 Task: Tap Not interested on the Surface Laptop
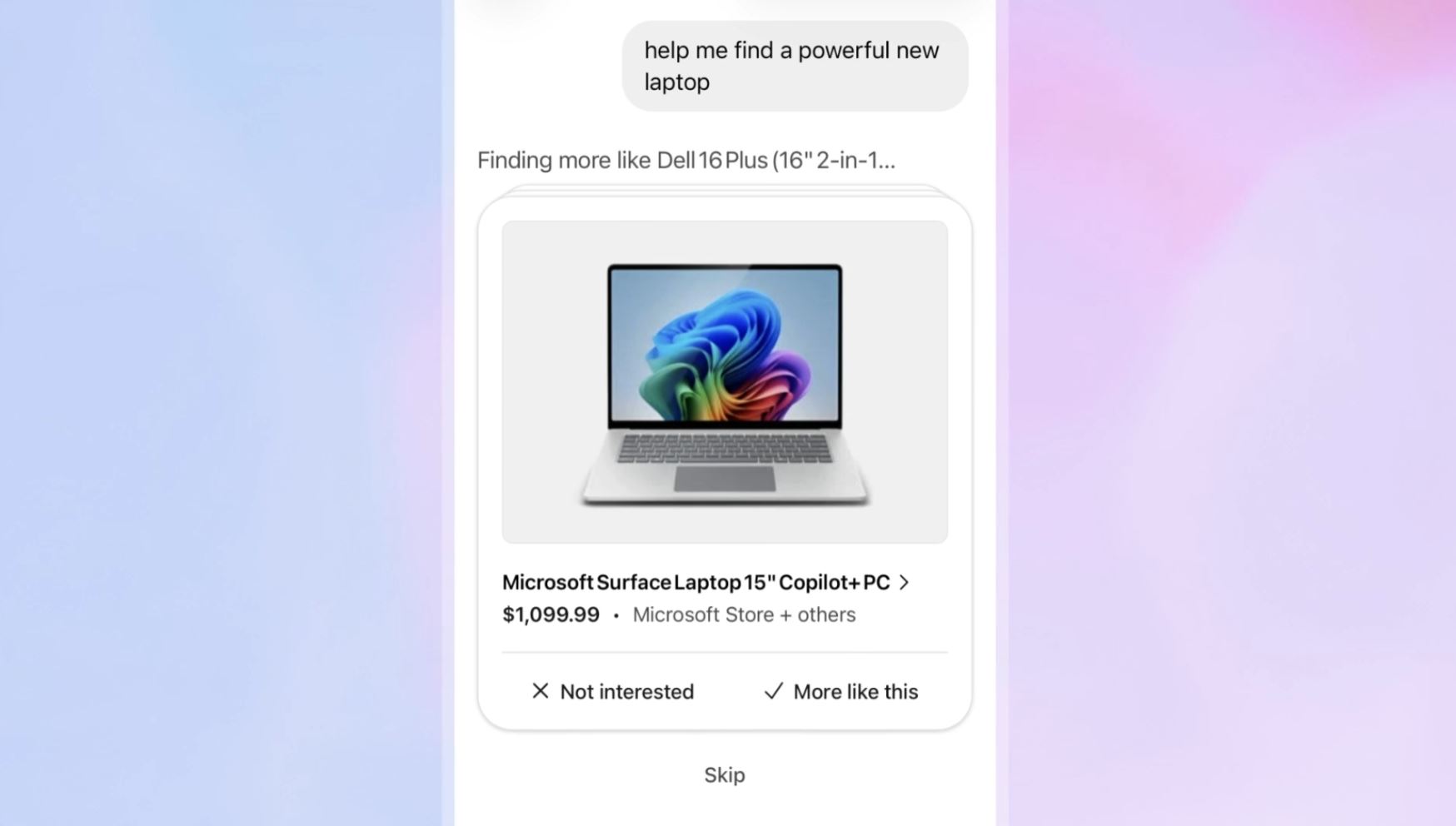[x=612, y=691]
